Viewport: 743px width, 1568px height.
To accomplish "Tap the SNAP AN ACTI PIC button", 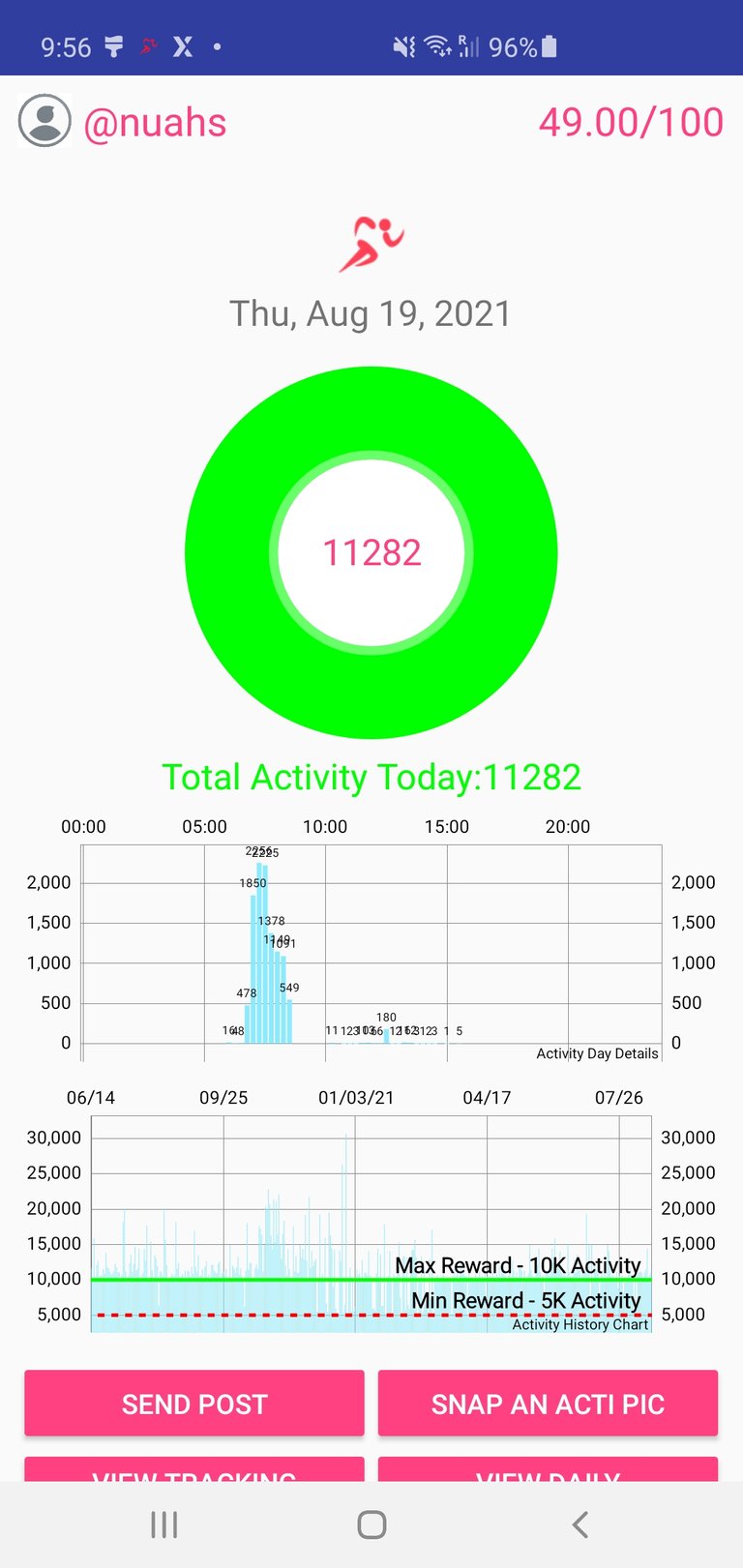I will click(x=548, y=1404).
